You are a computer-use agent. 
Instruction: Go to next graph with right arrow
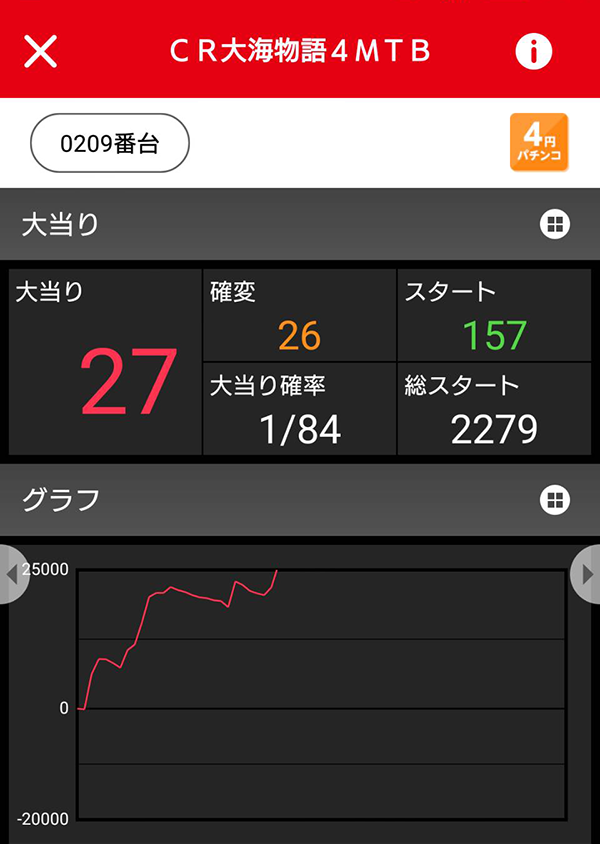tap(587, 574)
